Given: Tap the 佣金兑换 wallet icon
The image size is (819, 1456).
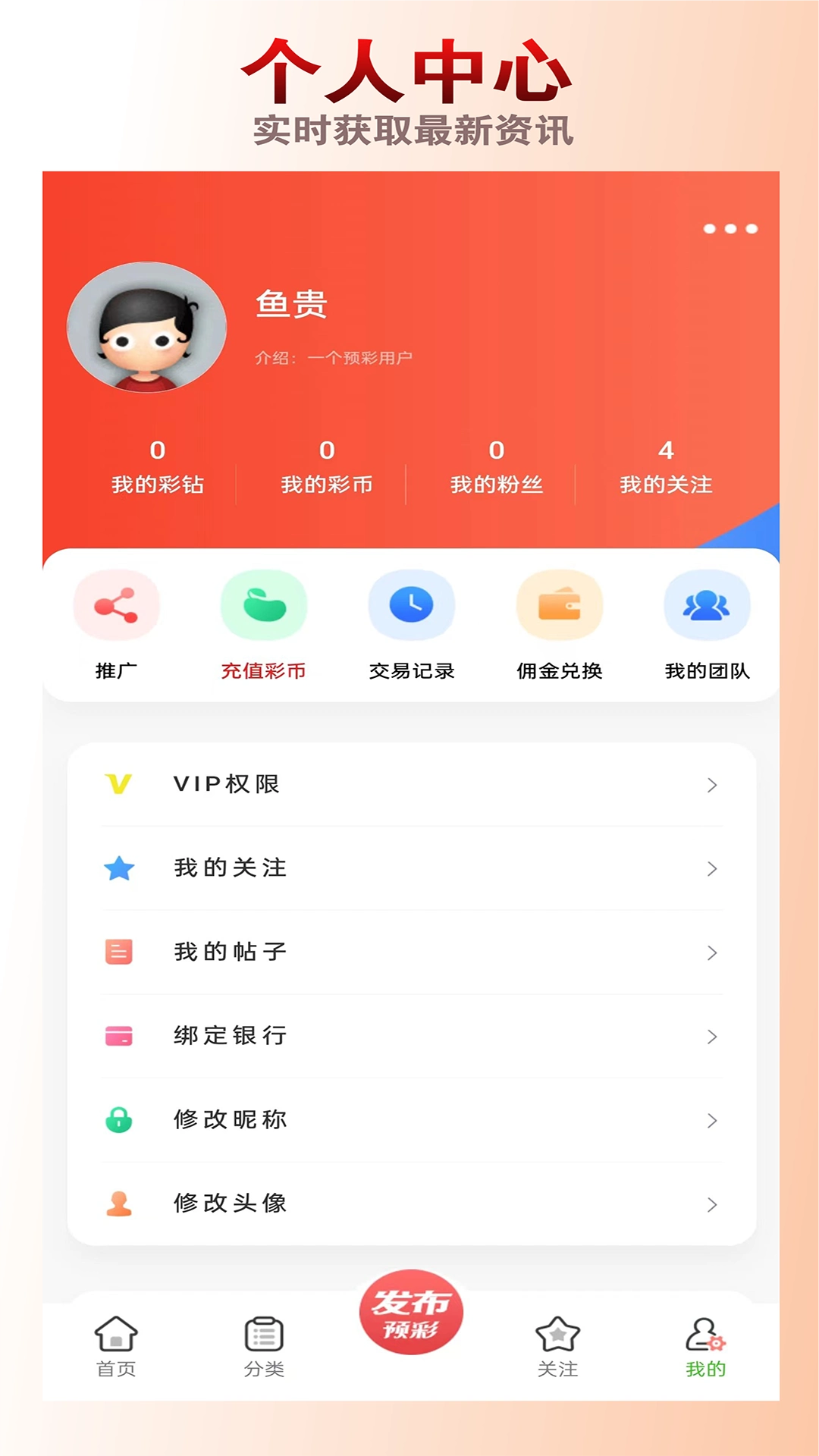Looking at the screenshot, I should [559, 604].
